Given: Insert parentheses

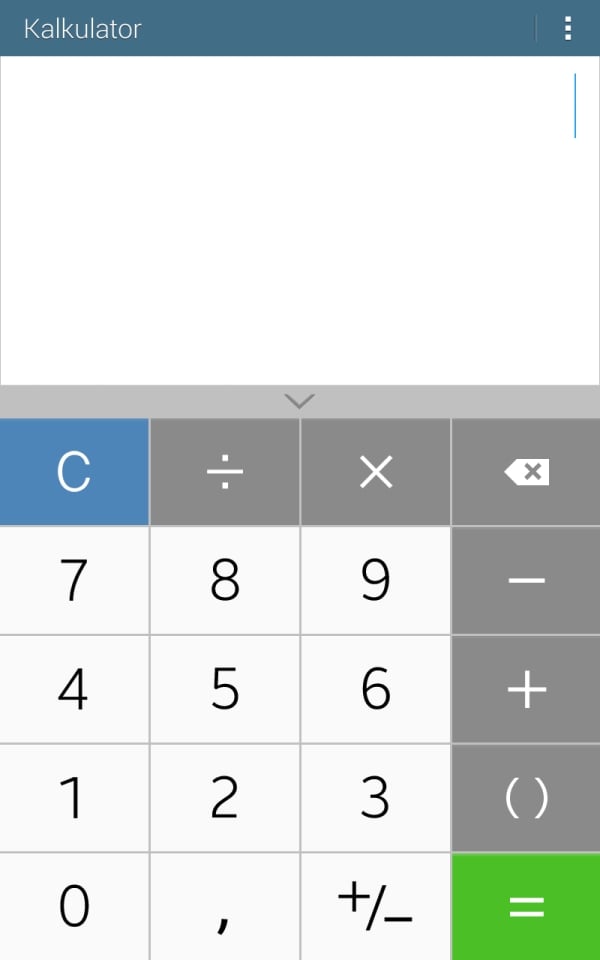Looking at the screenshot, I should pyautogui.click(x=527, y=798).
